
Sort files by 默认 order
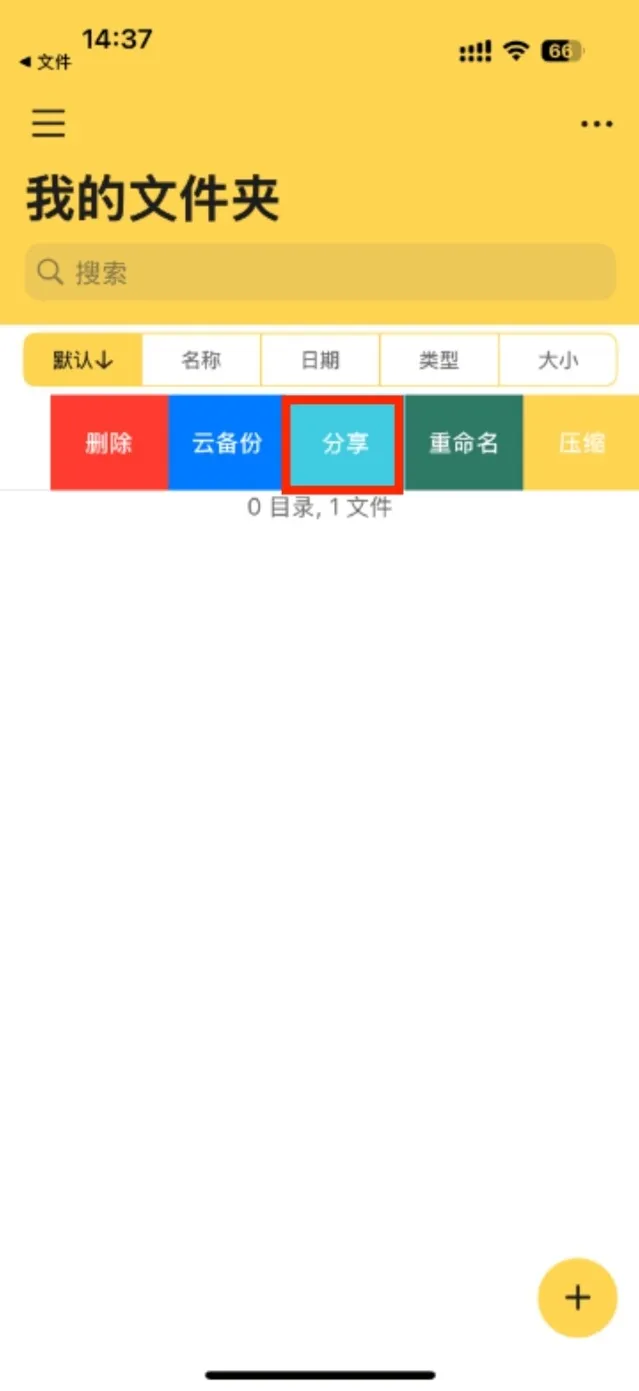[x=83, y=360]
